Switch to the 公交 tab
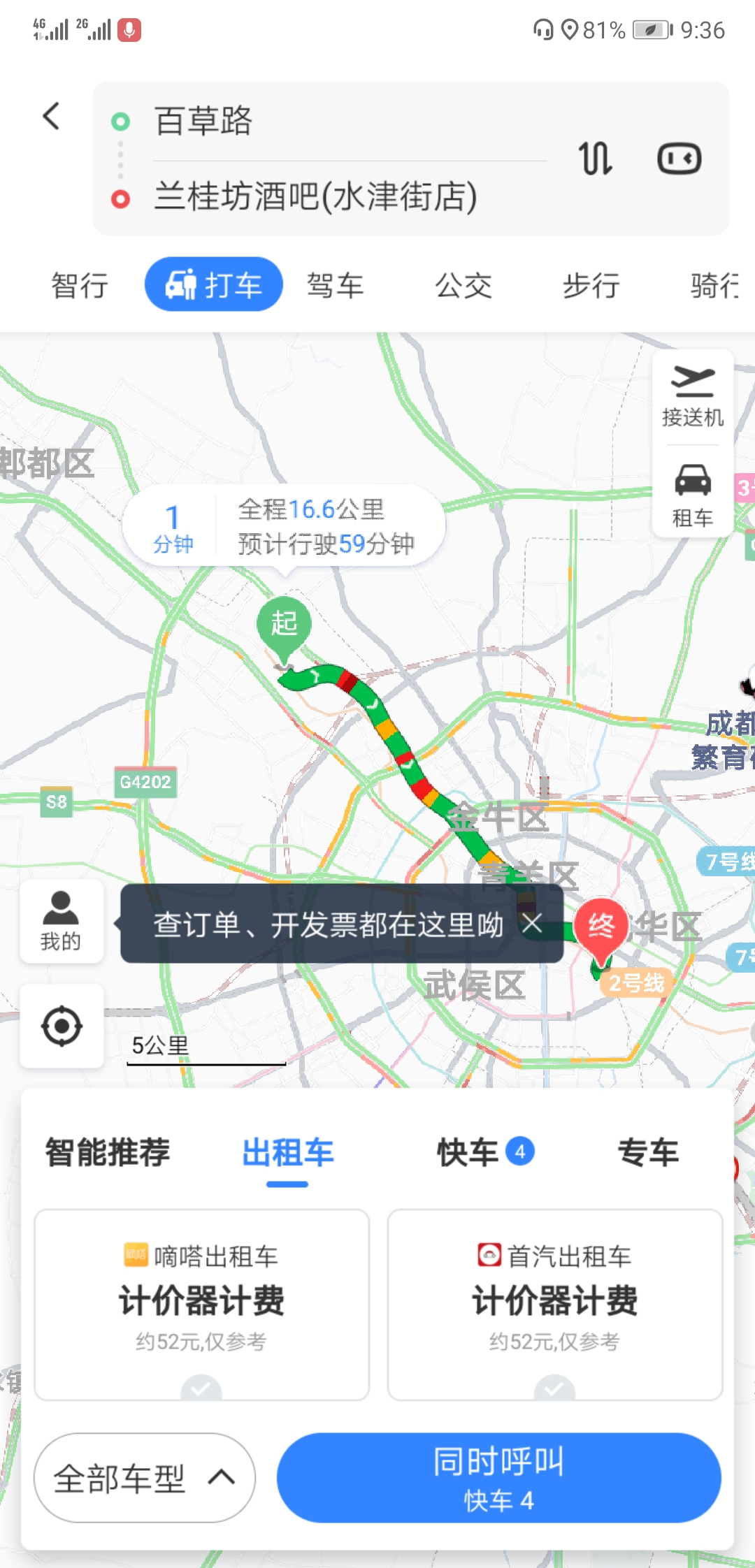755x1568 pixels. (463, 285)
